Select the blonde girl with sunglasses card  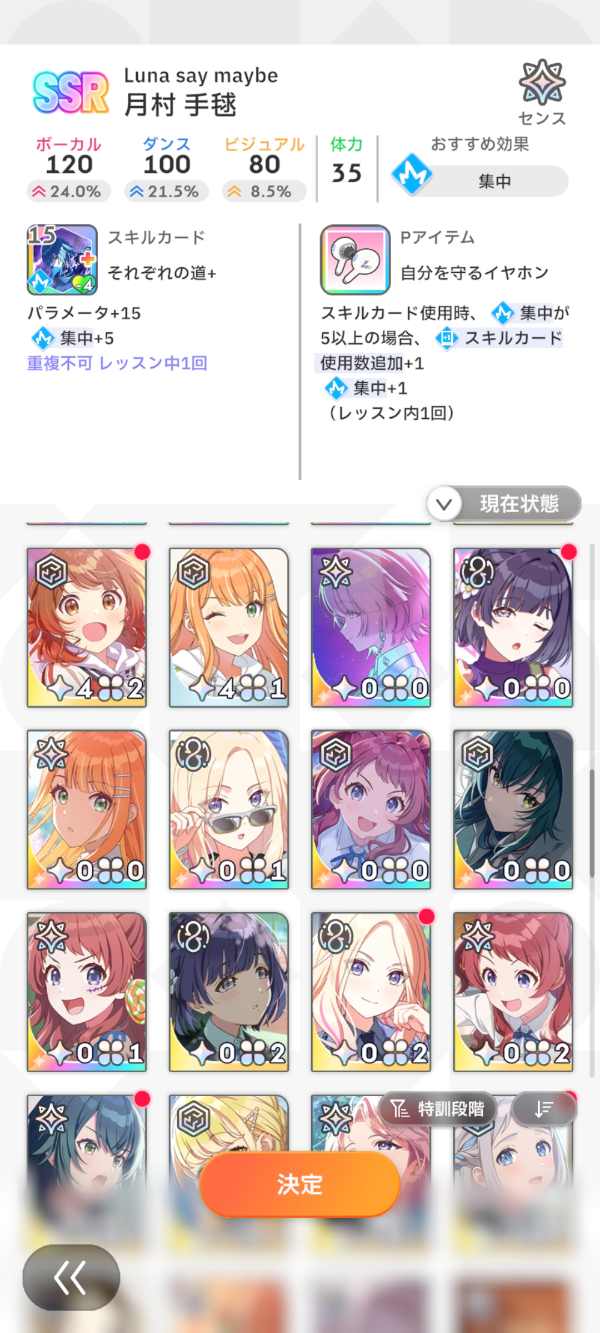click(229, 808)
